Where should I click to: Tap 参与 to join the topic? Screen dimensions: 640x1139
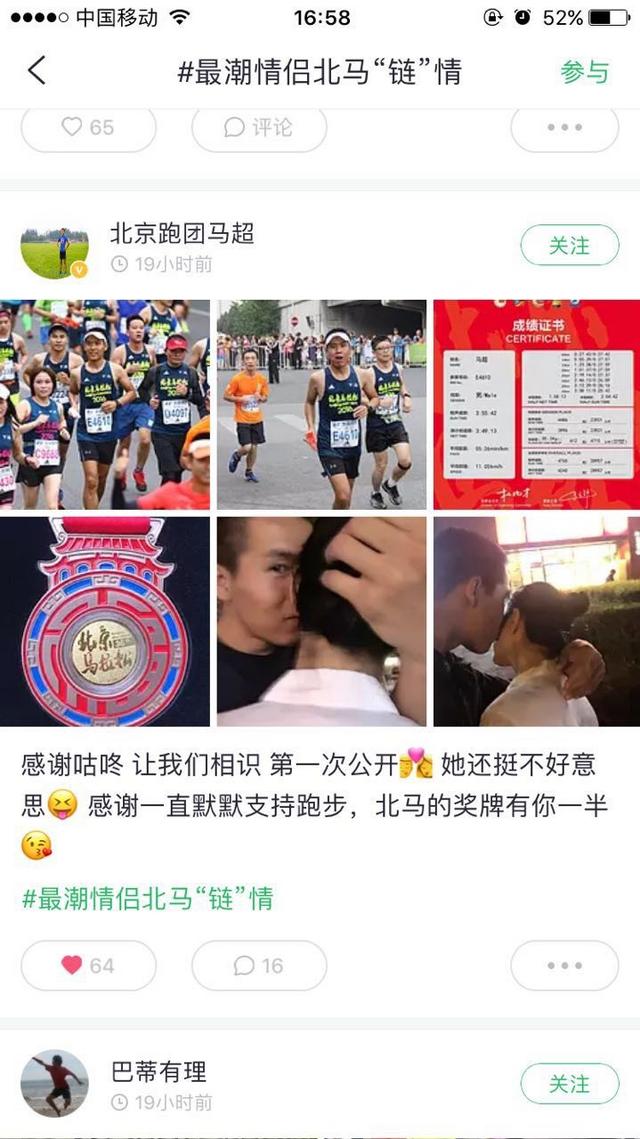[584, 72]
